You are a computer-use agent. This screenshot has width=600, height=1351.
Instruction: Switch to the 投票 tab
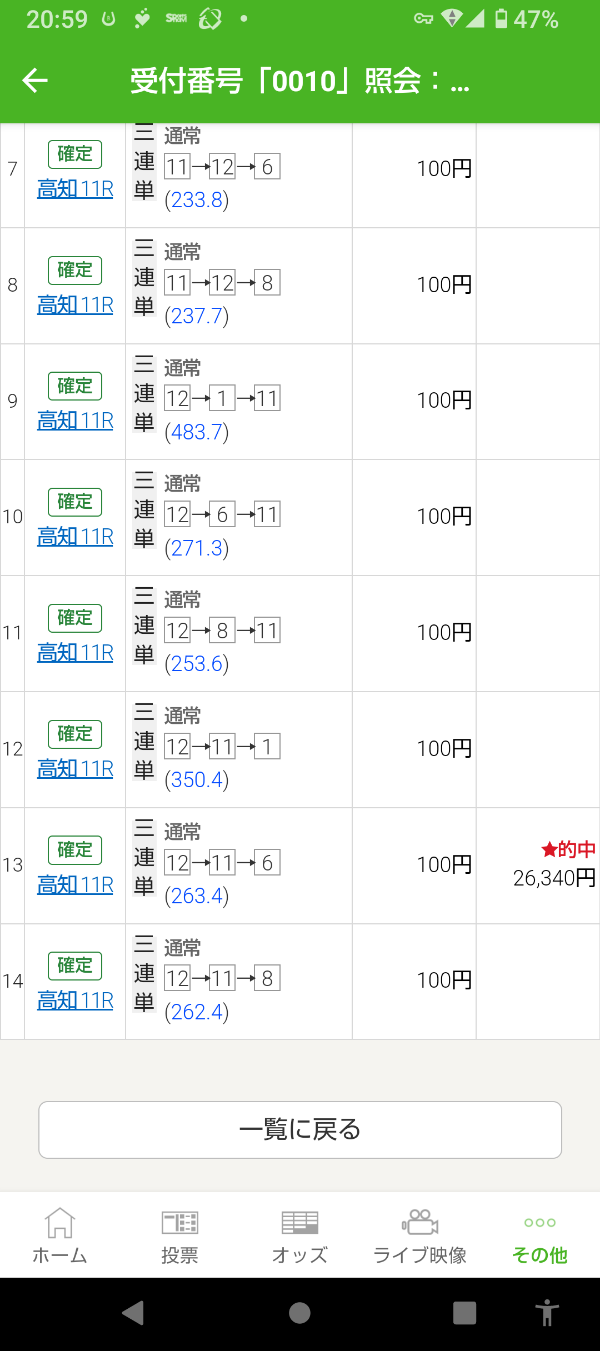(180, 1236)
